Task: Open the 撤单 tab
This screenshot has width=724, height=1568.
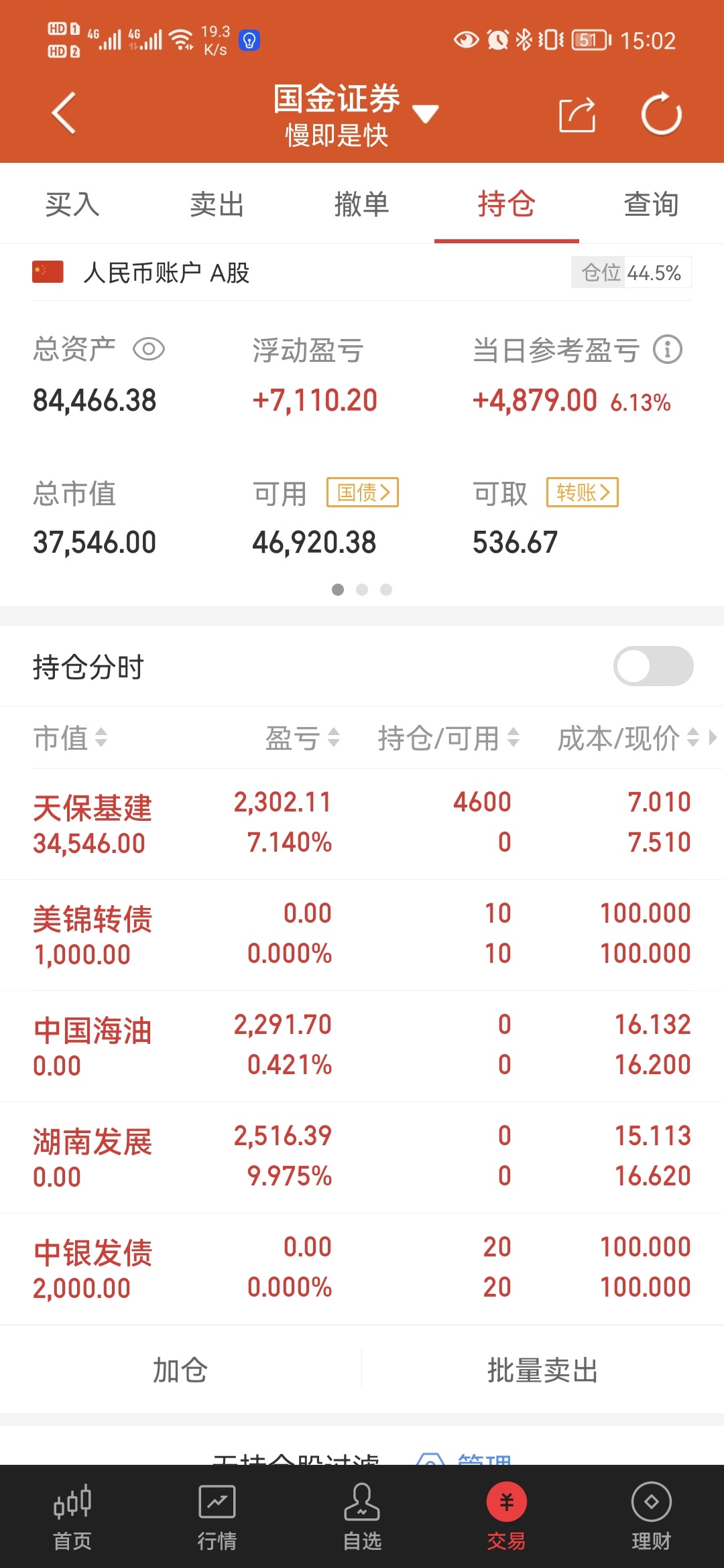Action: pos(362,204)
